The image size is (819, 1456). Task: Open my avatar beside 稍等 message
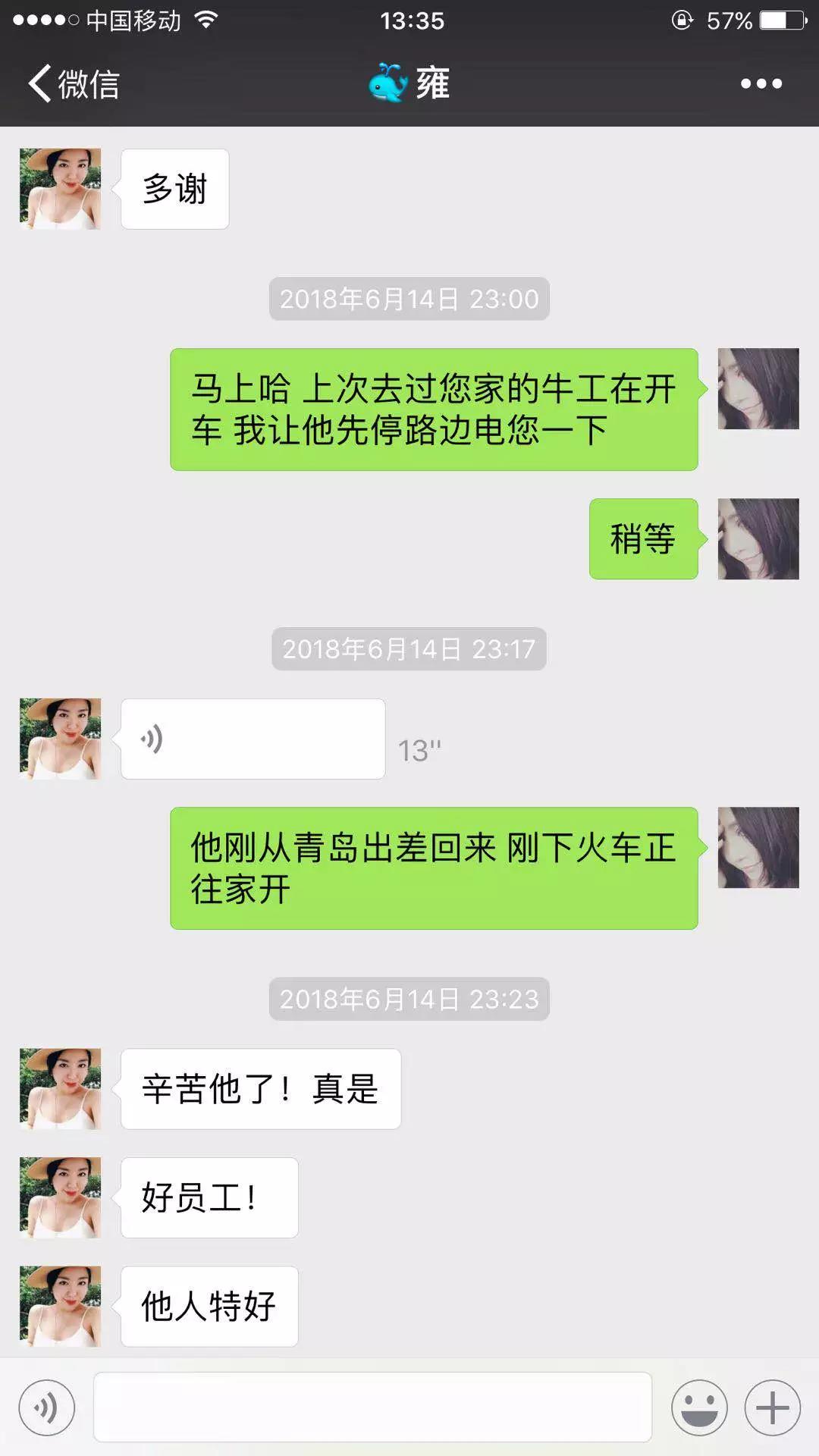click(758, 539)
